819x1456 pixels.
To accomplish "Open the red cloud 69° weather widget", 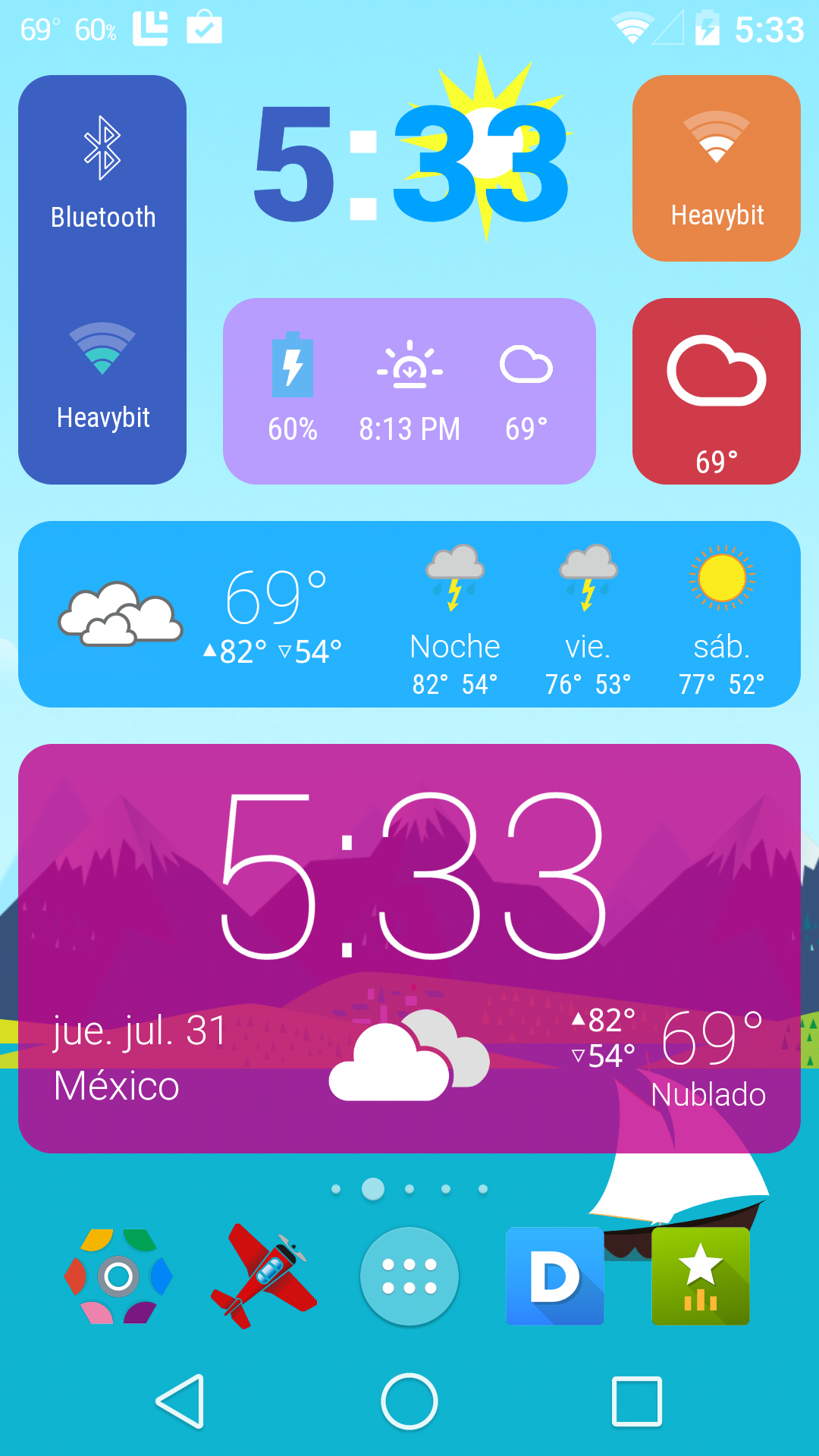I will coord(716,391).
